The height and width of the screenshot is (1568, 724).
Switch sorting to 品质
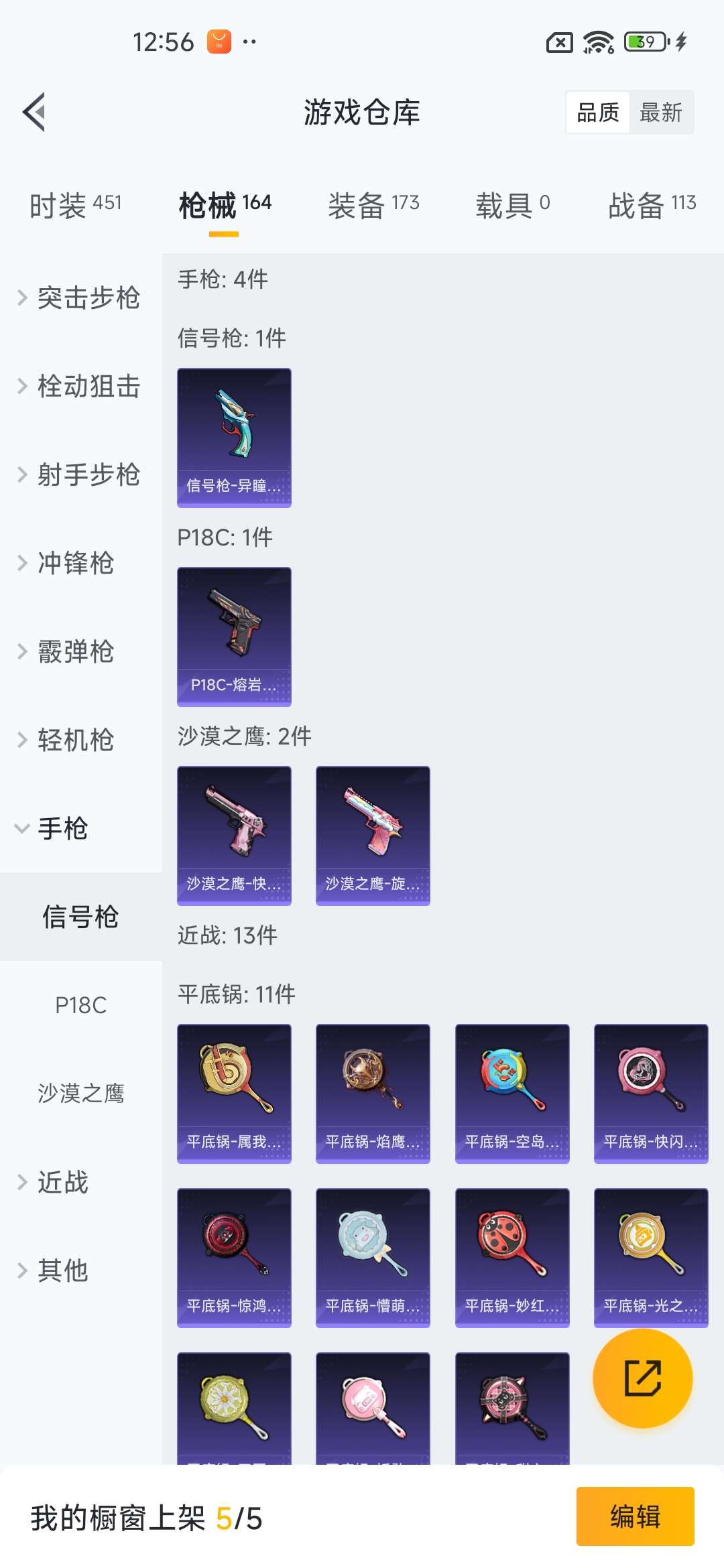coord(597,112)
